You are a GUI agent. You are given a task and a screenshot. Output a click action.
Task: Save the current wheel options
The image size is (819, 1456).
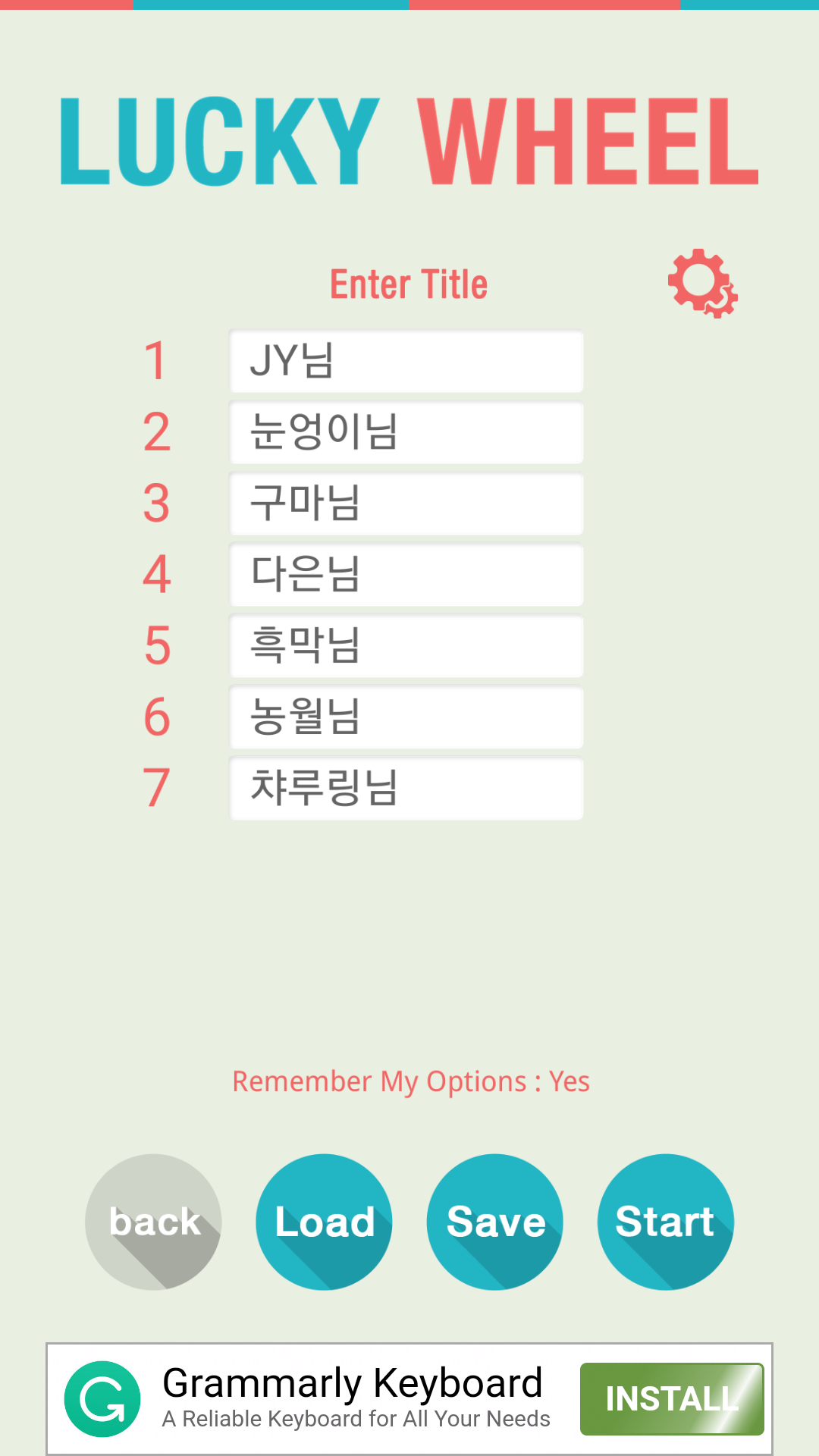495,1222
